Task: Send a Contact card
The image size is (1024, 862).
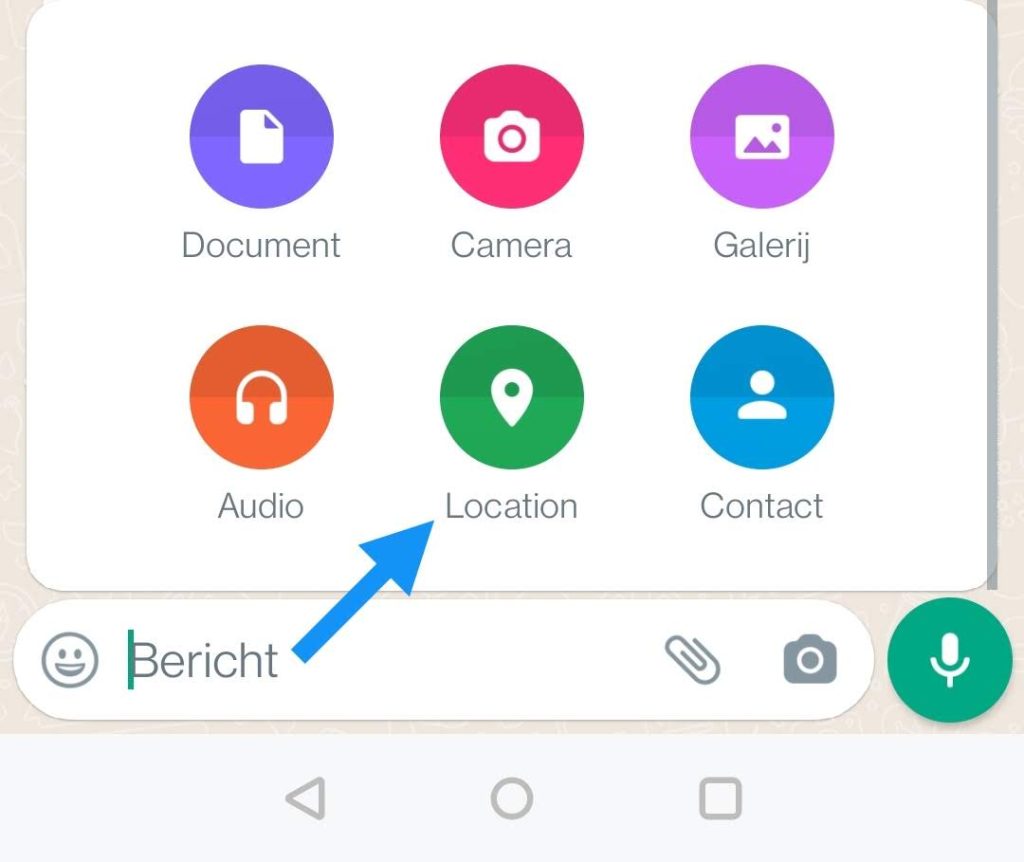Action: [x=762, y=397]
